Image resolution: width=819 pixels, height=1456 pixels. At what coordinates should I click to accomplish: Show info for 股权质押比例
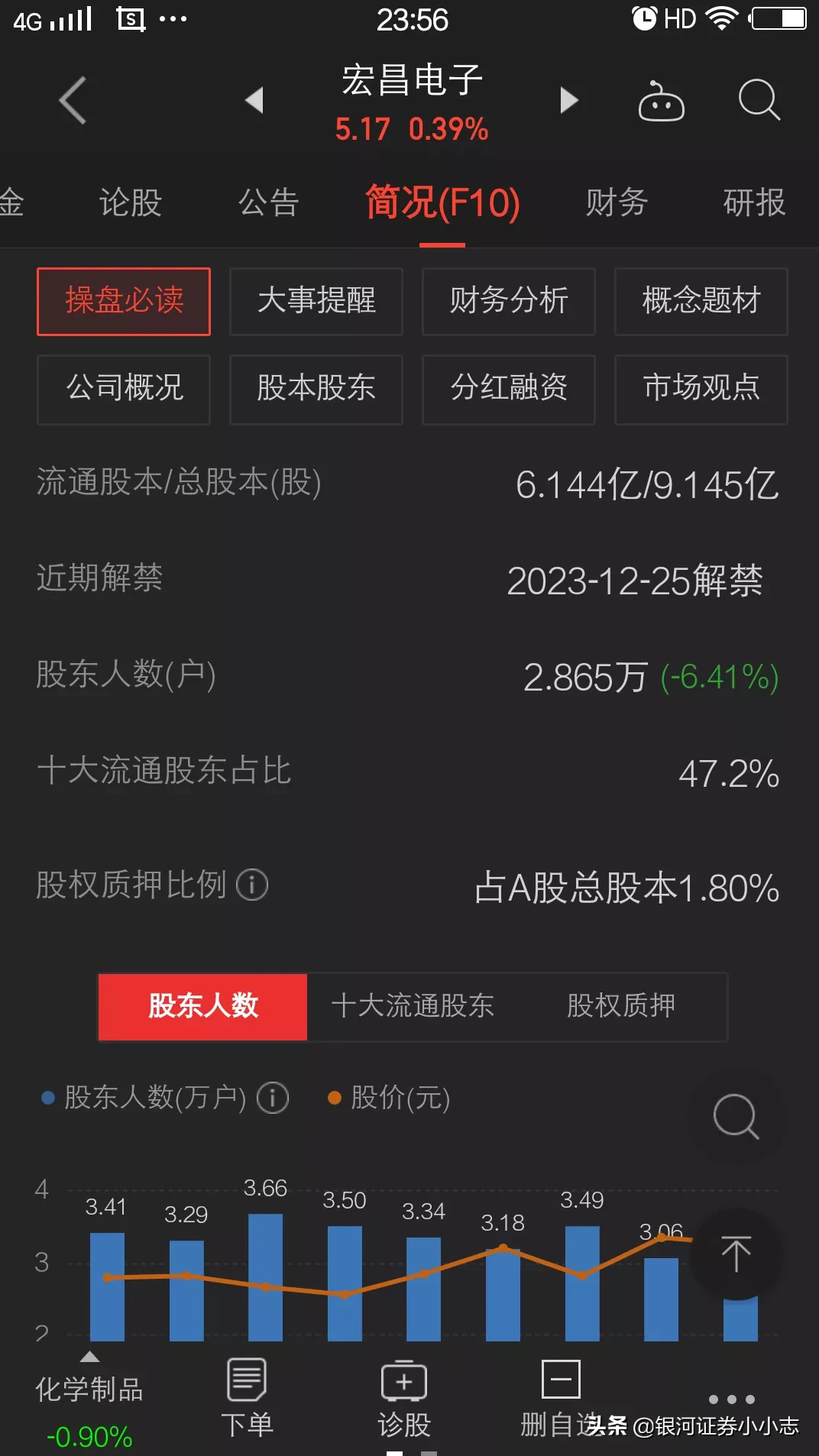click(x=252, y=885)
